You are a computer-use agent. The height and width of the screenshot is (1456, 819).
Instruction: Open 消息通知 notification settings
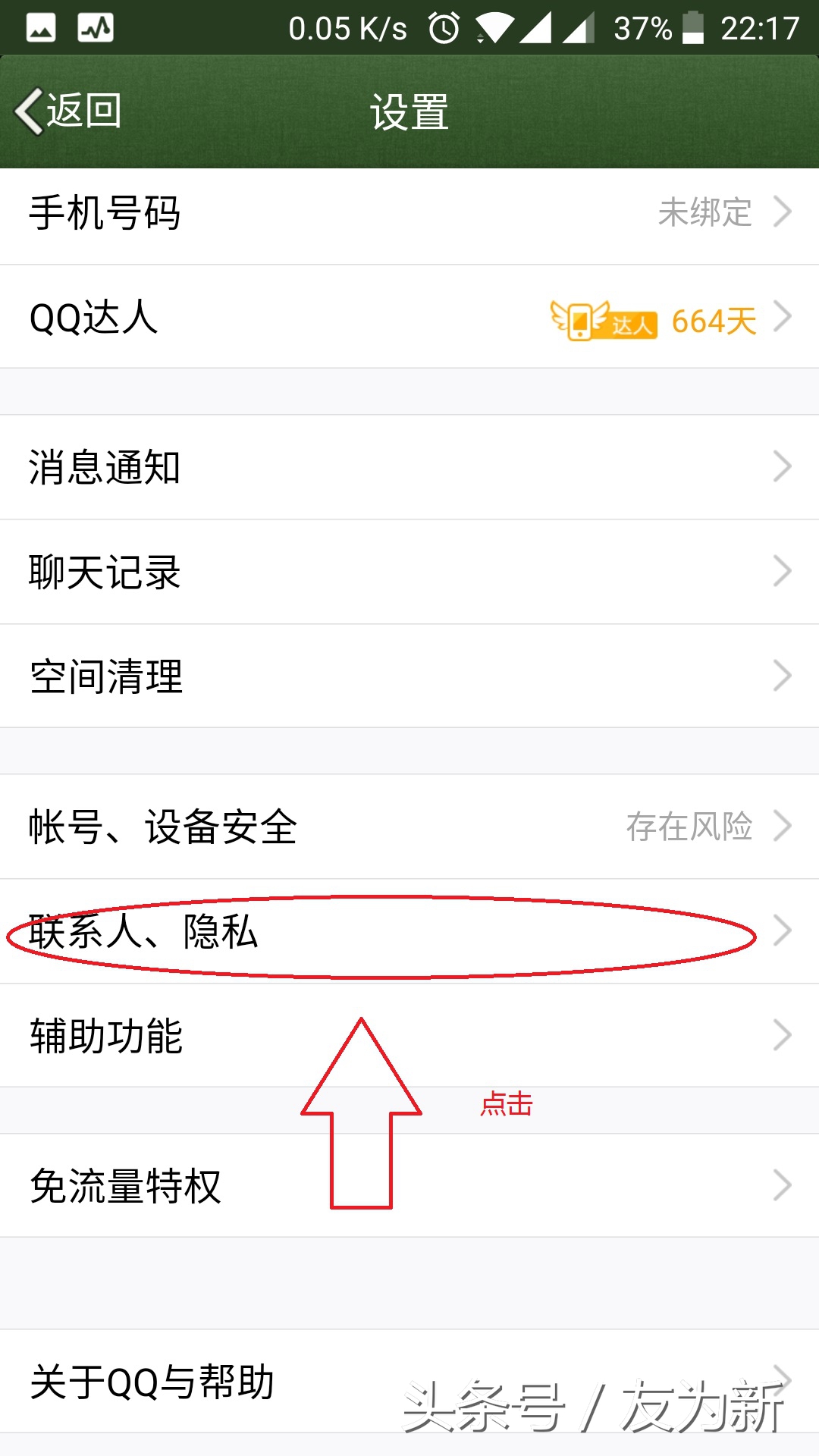click(x=106, y=469)
